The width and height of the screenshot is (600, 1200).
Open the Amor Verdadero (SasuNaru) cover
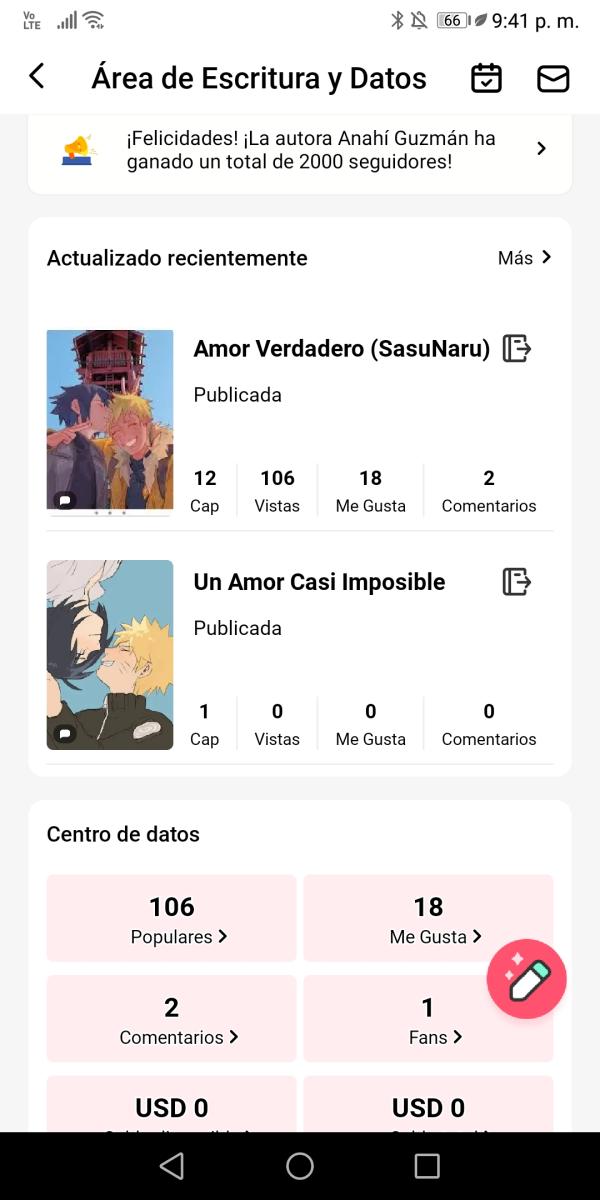[x=110, y=420]
